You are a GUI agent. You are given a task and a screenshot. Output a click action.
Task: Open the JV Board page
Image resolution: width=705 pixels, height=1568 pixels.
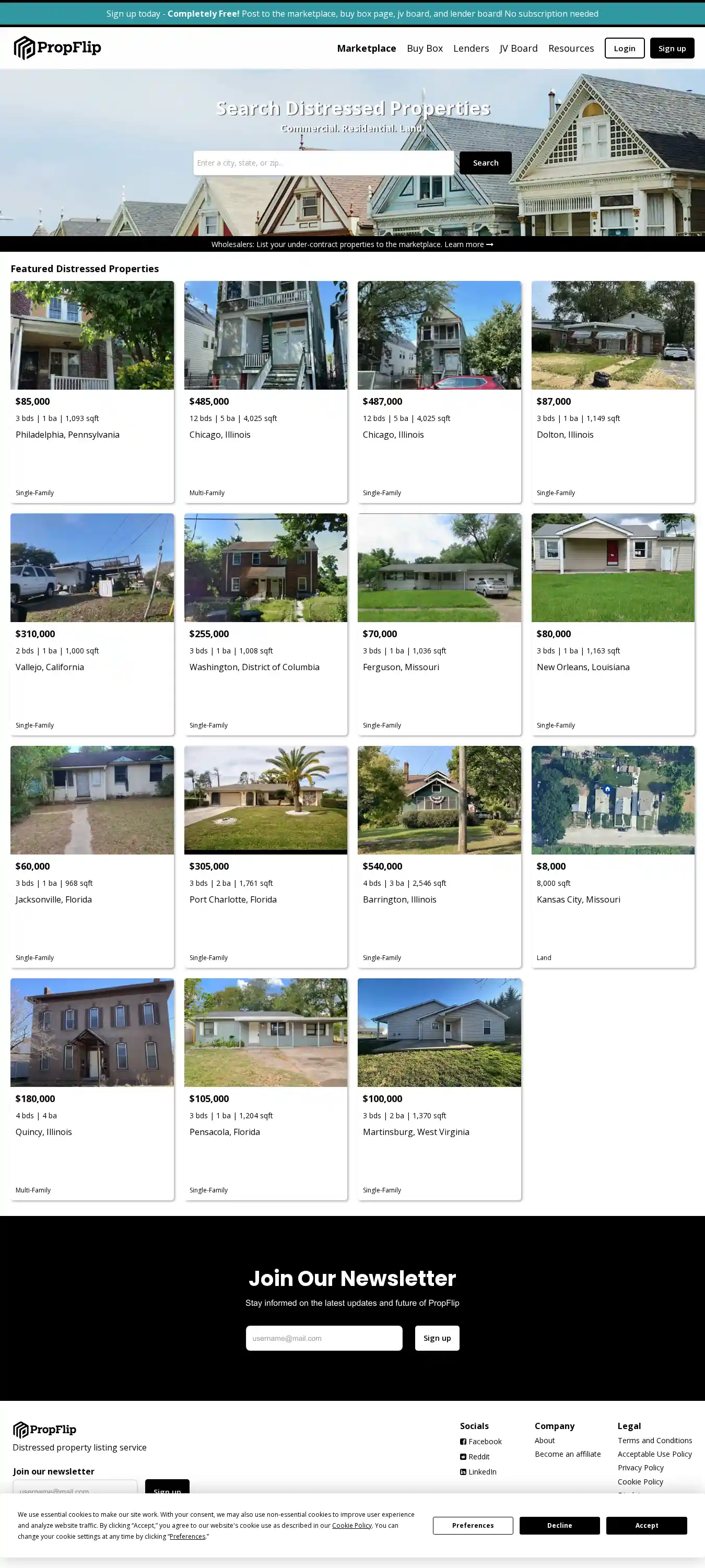[x=518, y=48]
